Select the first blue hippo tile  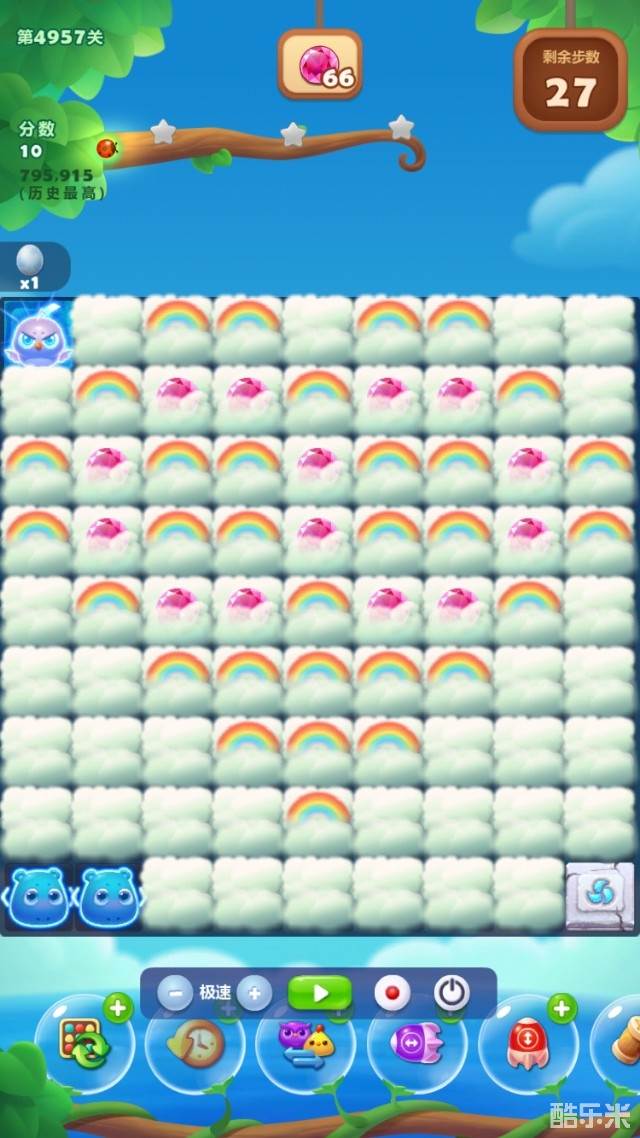(37, 895)
